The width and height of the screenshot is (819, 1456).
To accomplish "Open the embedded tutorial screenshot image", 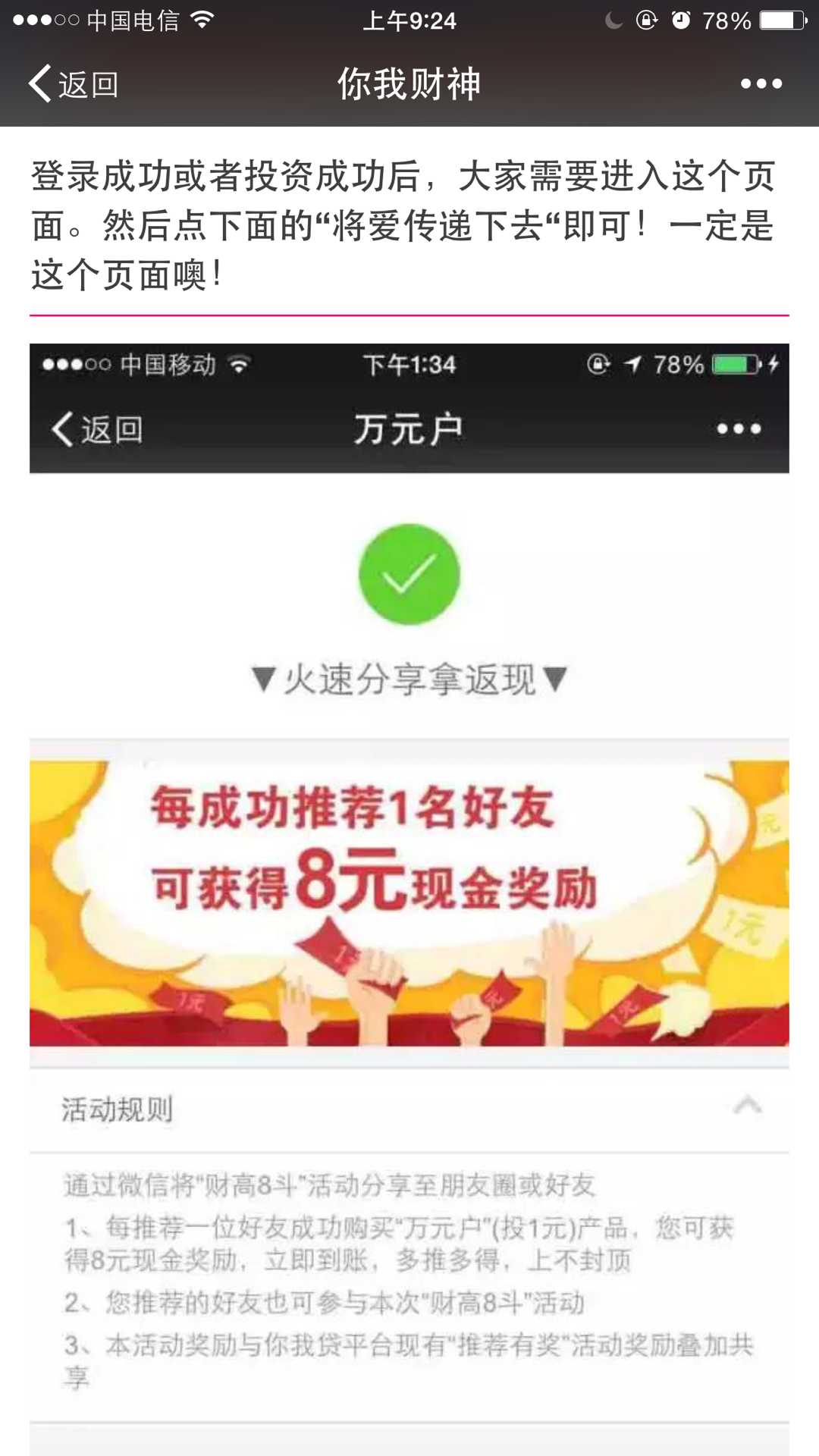I will (x=409, y=899).
